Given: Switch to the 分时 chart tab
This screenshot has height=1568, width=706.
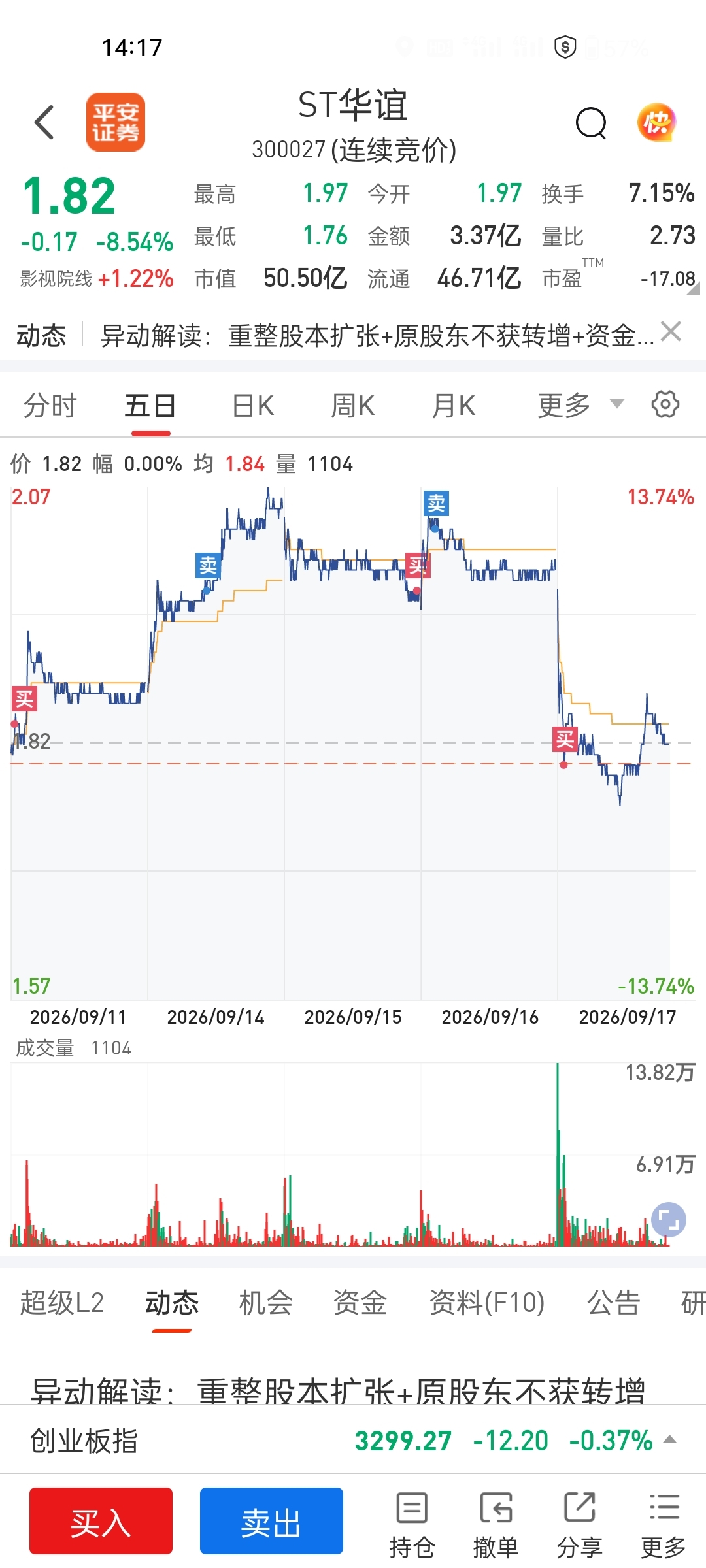Looking at the screenshot, I should (x=50, y=406).
